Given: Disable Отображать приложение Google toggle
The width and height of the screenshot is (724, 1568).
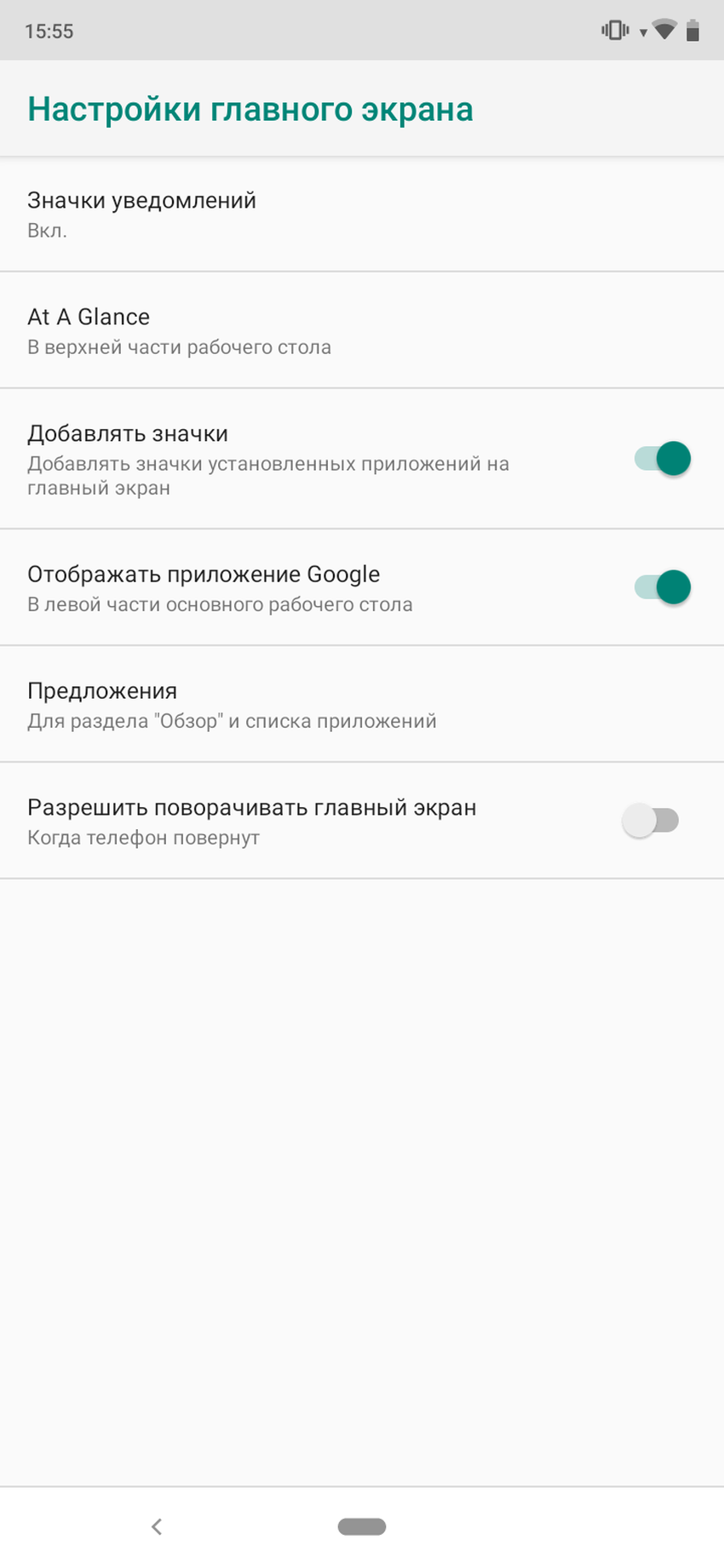Looking at the screenshot, I should pos(662,587).
